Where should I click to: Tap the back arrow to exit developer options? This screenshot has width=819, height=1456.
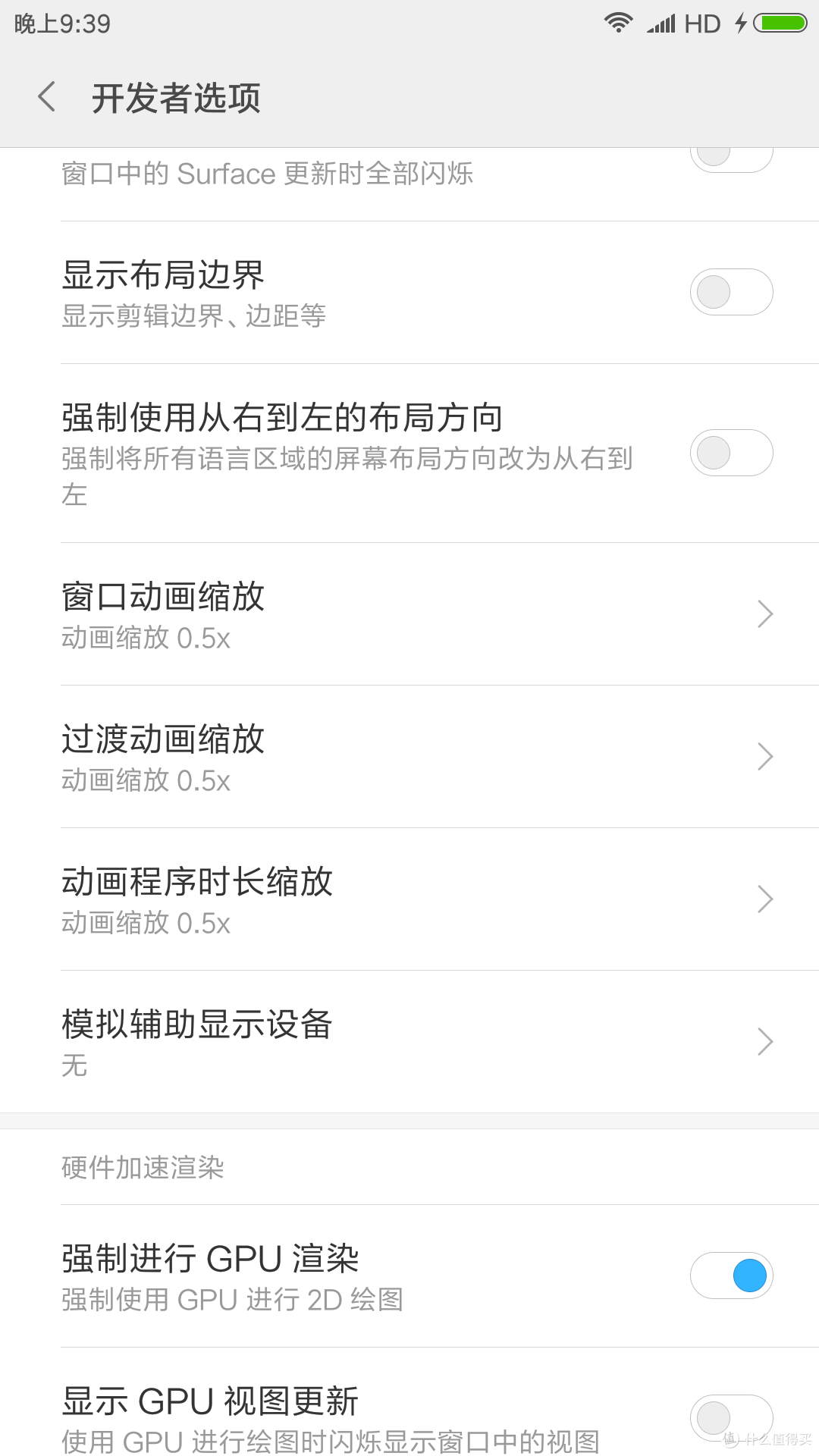click(x=47, y=98)
